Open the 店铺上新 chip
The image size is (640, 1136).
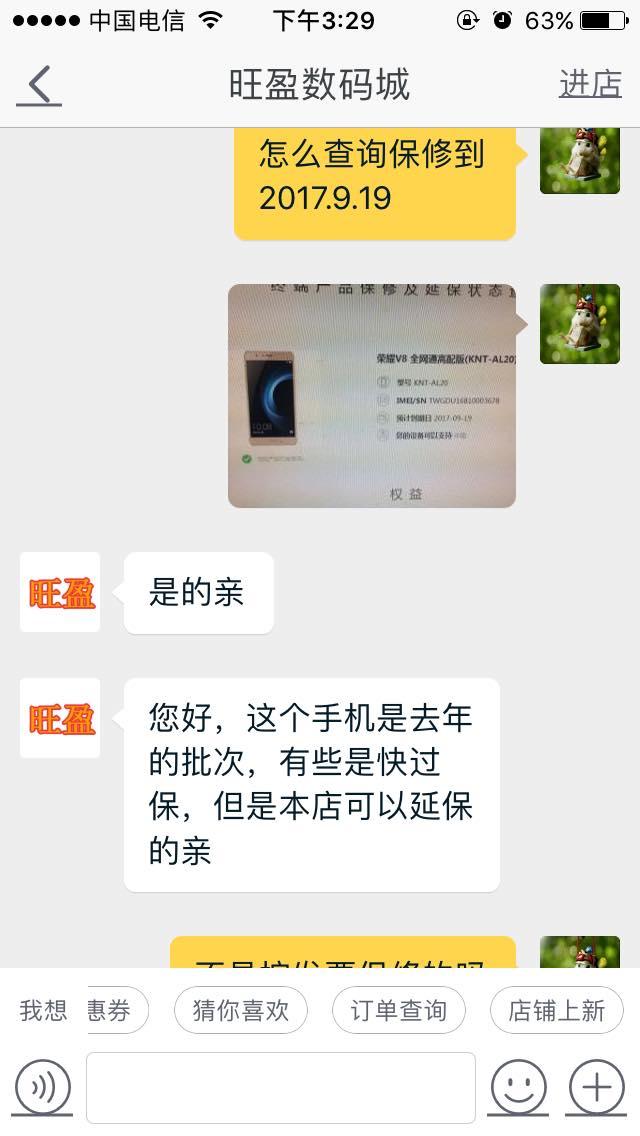point(557,1010)
